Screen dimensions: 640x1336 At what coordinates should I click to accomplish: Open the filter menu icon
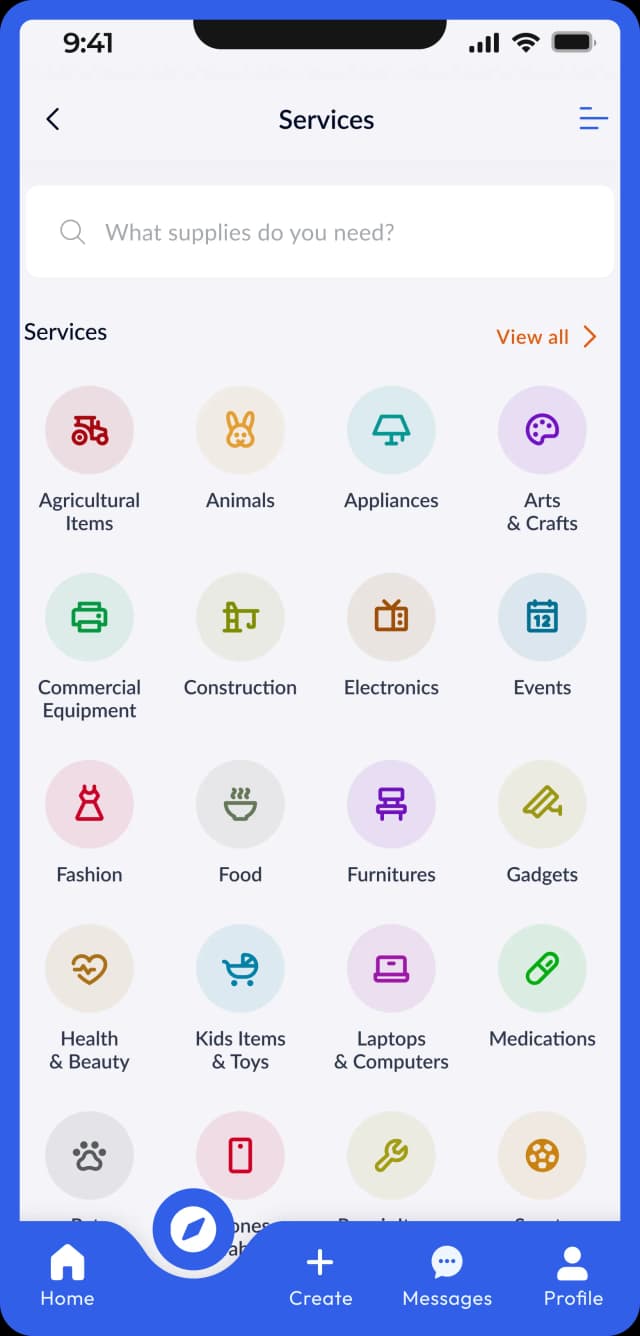point(593,120)
